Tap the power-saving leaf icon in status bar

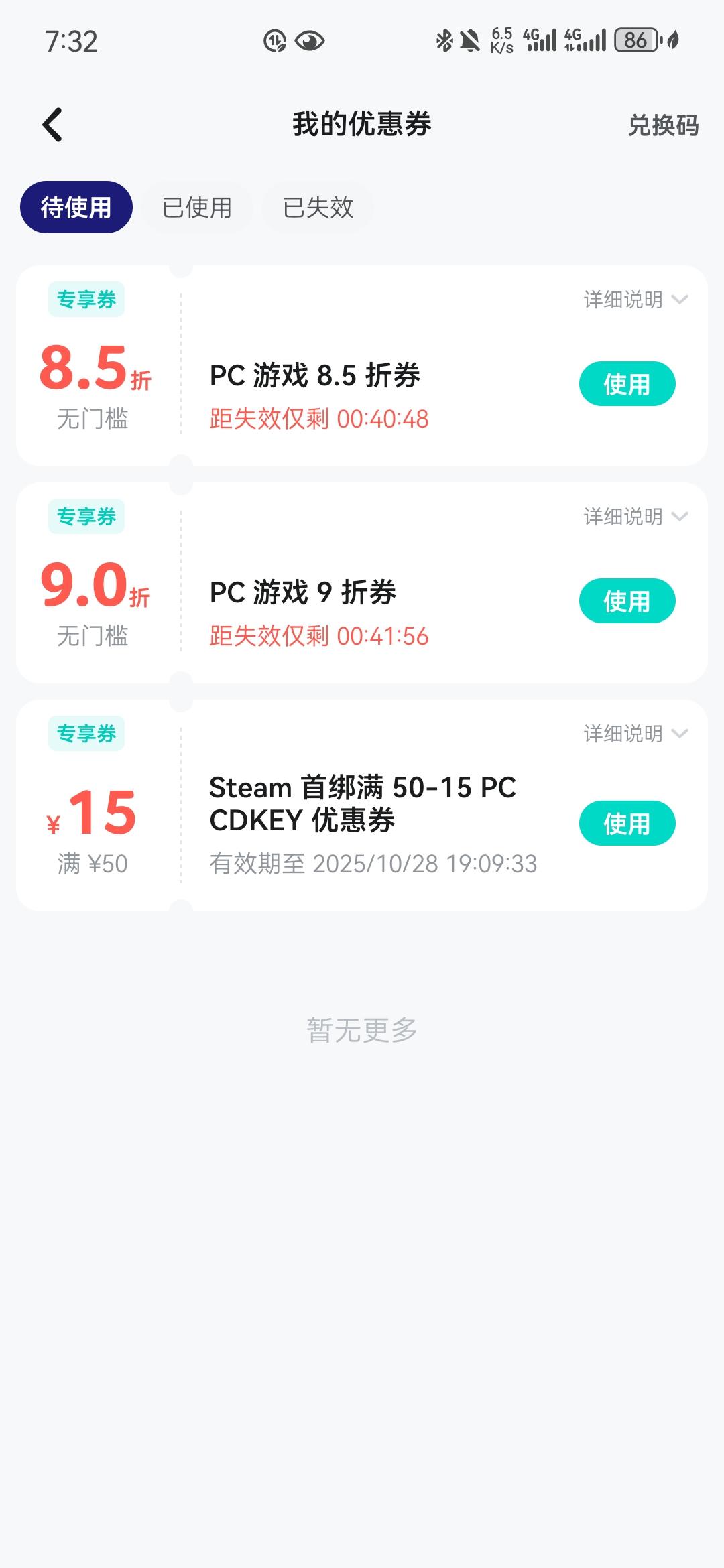tap(674, 42)
